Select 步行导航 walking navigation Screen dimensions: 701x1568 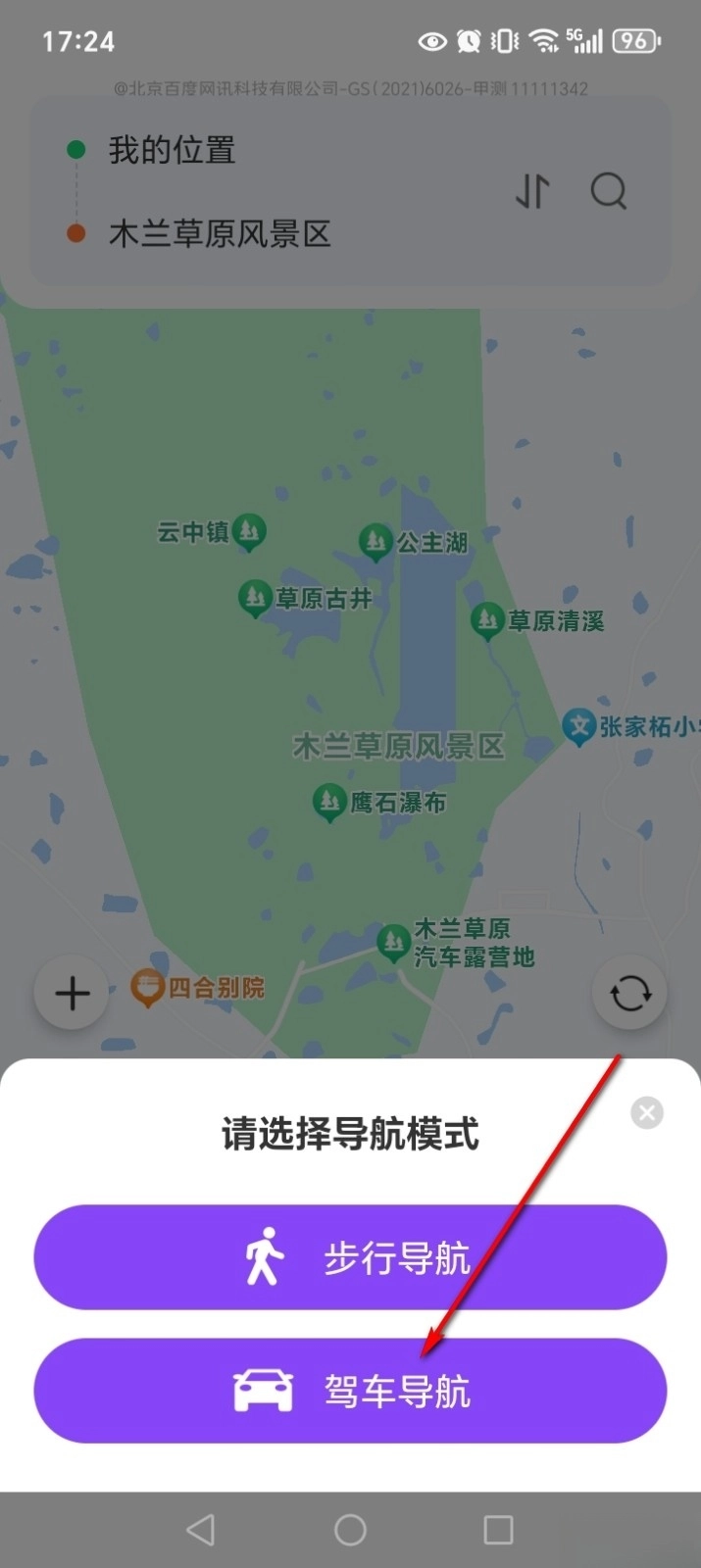(350, 1257)
